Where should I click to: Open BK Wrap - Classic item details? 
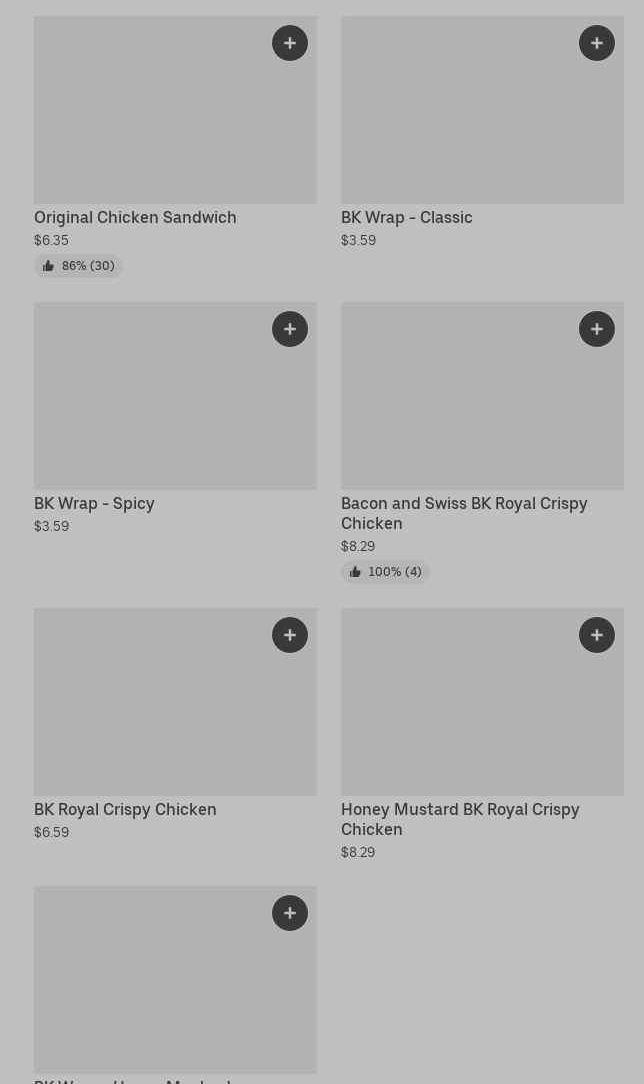406,217
